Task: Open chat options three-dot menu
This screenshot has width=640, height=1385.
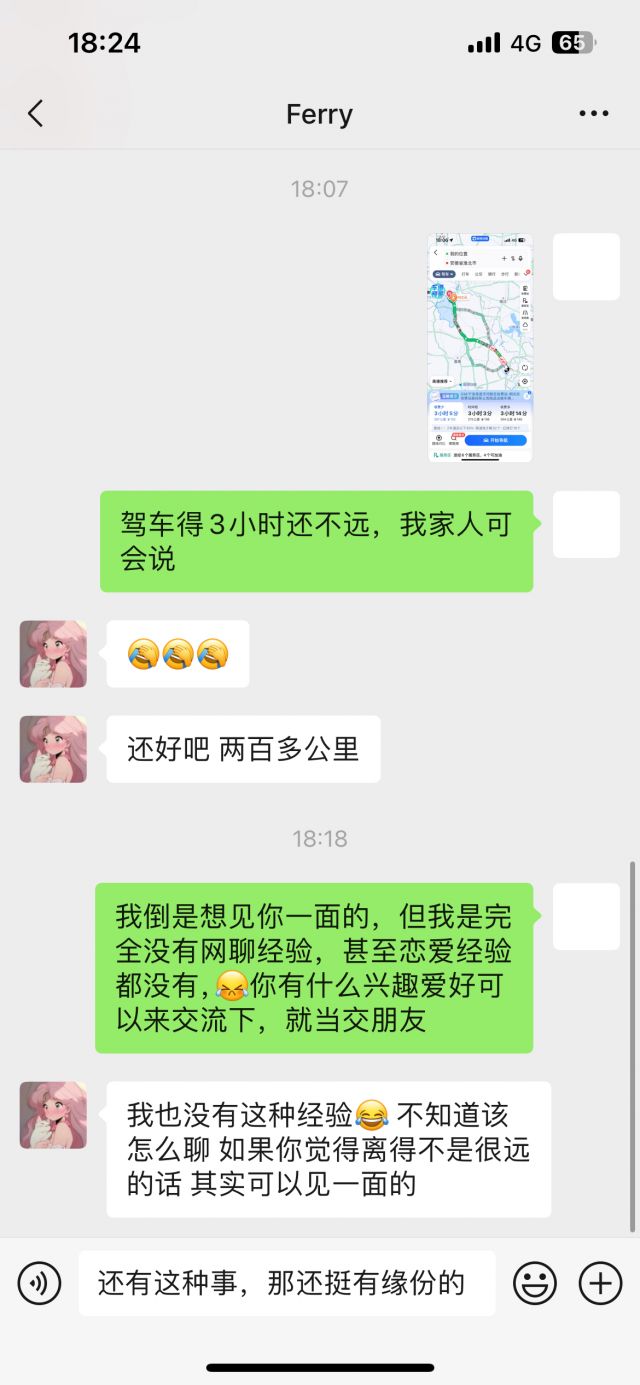Action: [x=594, y=114]
